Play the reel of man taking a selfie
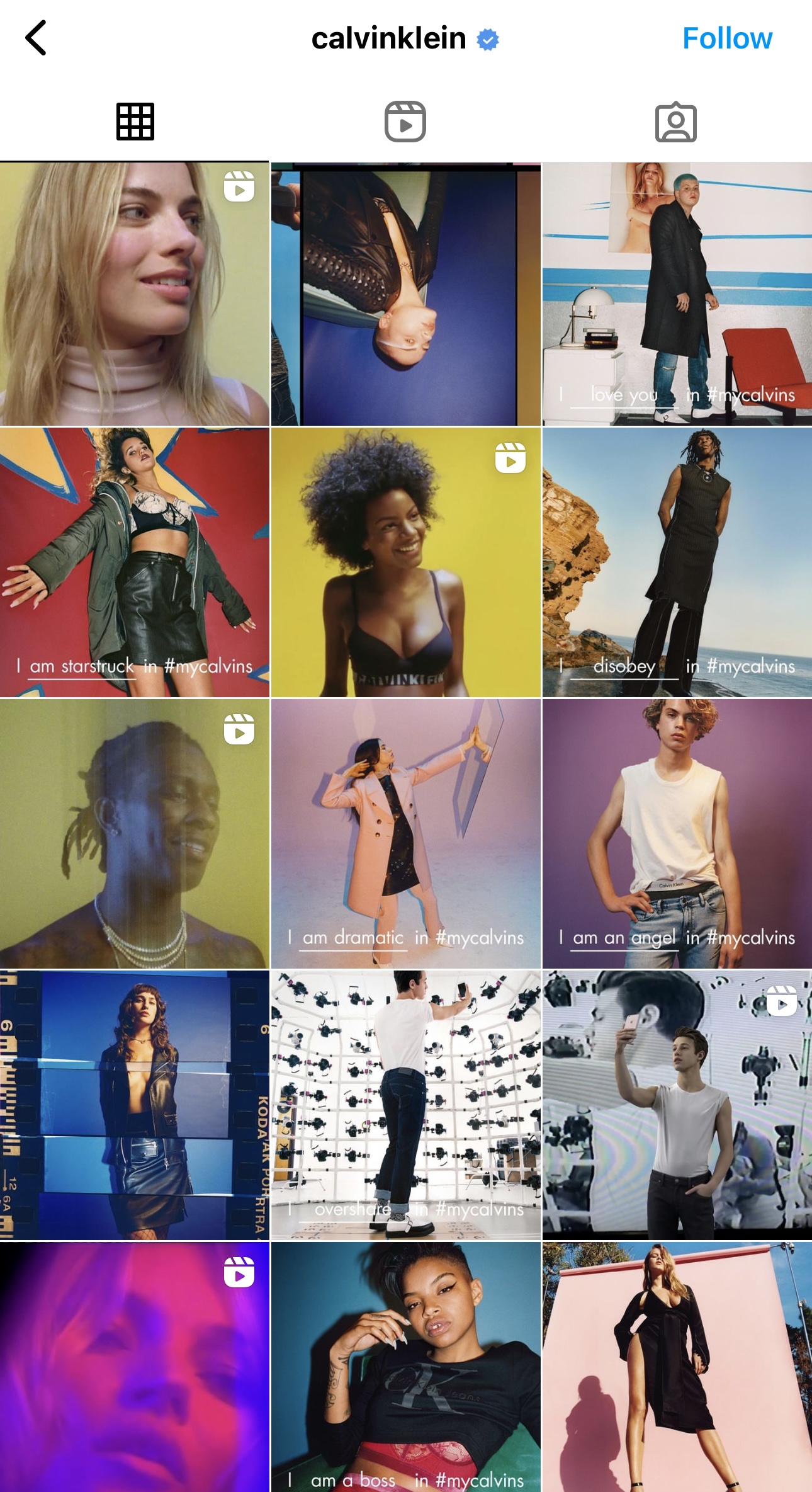The image size is (812, 1492). 677,1105
